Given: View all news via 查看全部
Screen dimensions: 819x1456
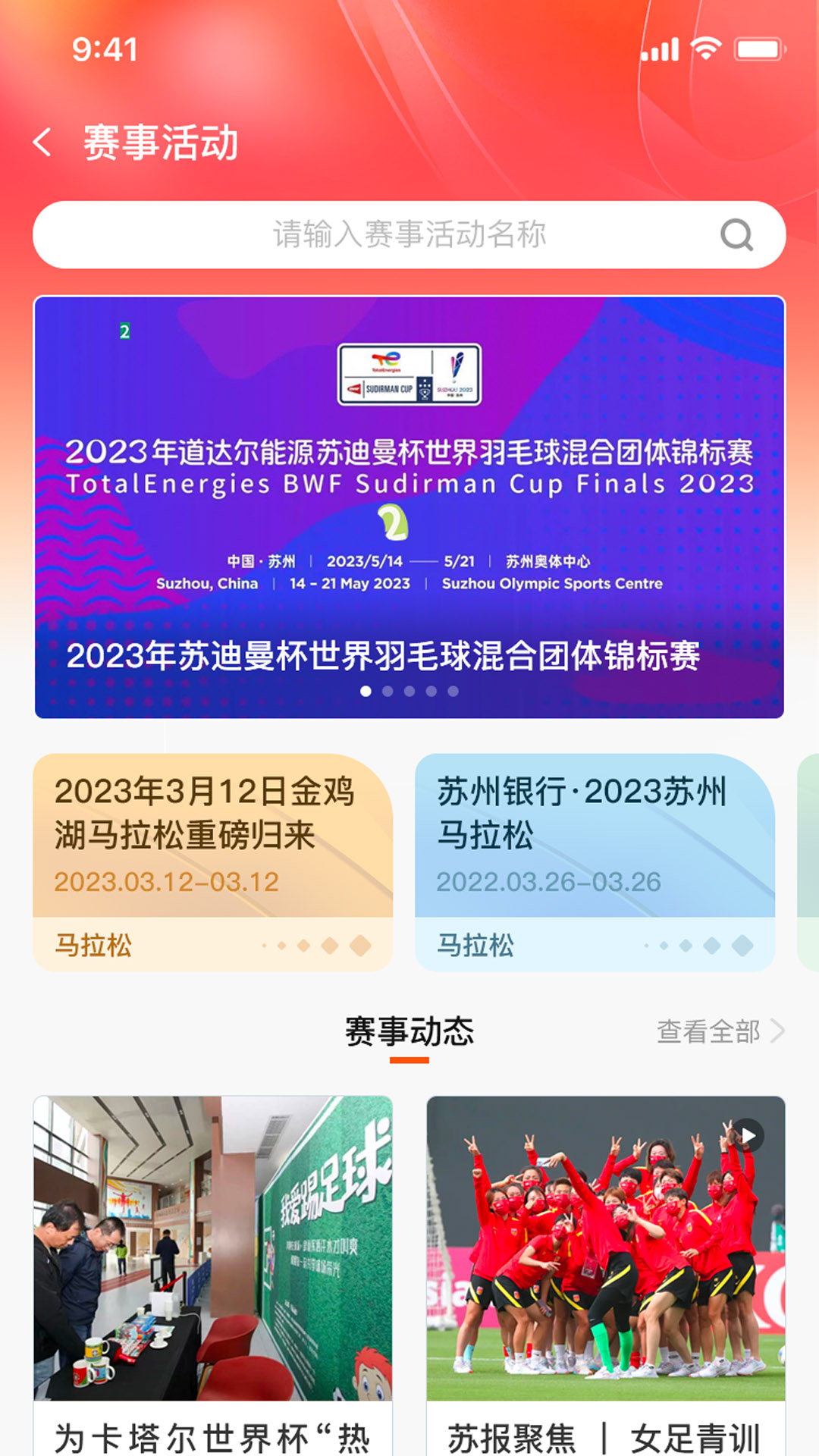Looking at the screenshot, I should (x=720, y=1031).
